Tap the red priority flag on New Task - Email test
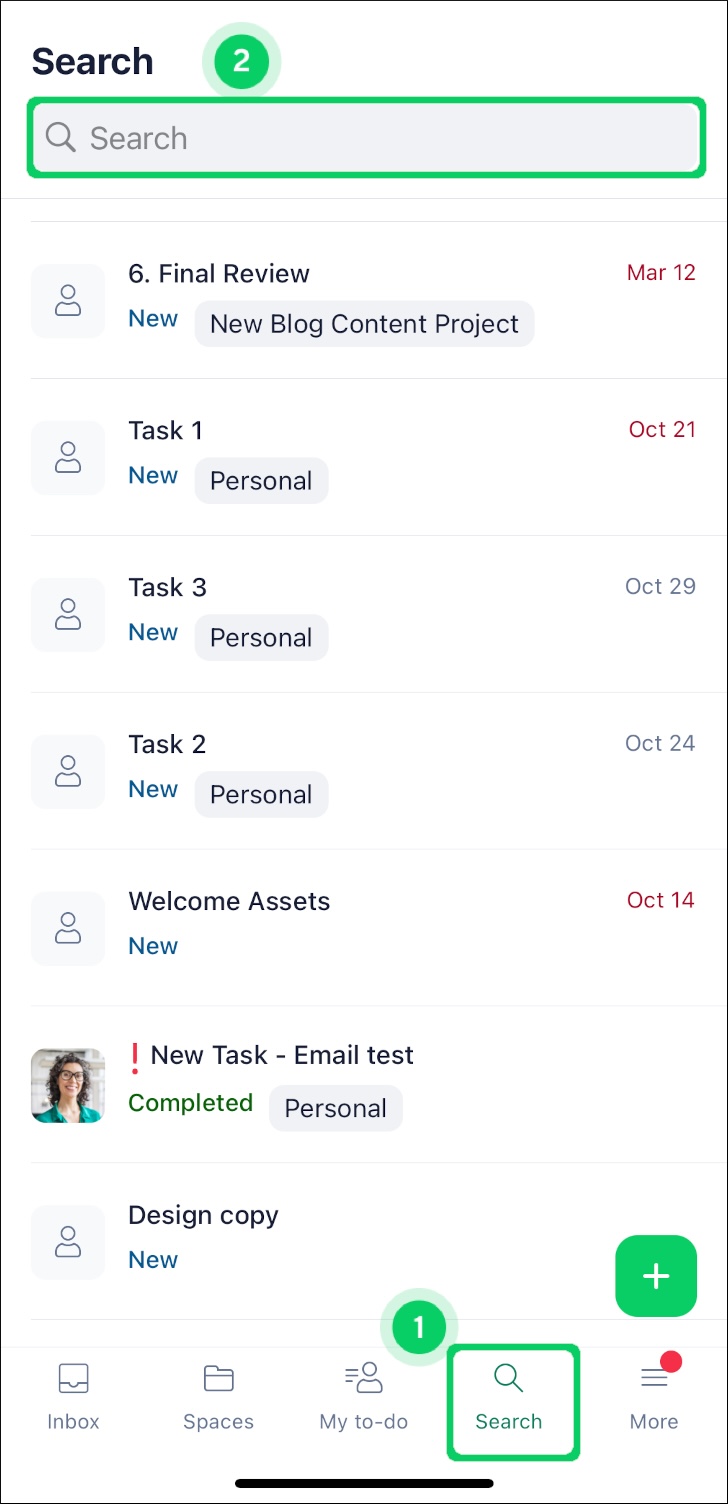The image size is (728, 1504). point(135,1055)
